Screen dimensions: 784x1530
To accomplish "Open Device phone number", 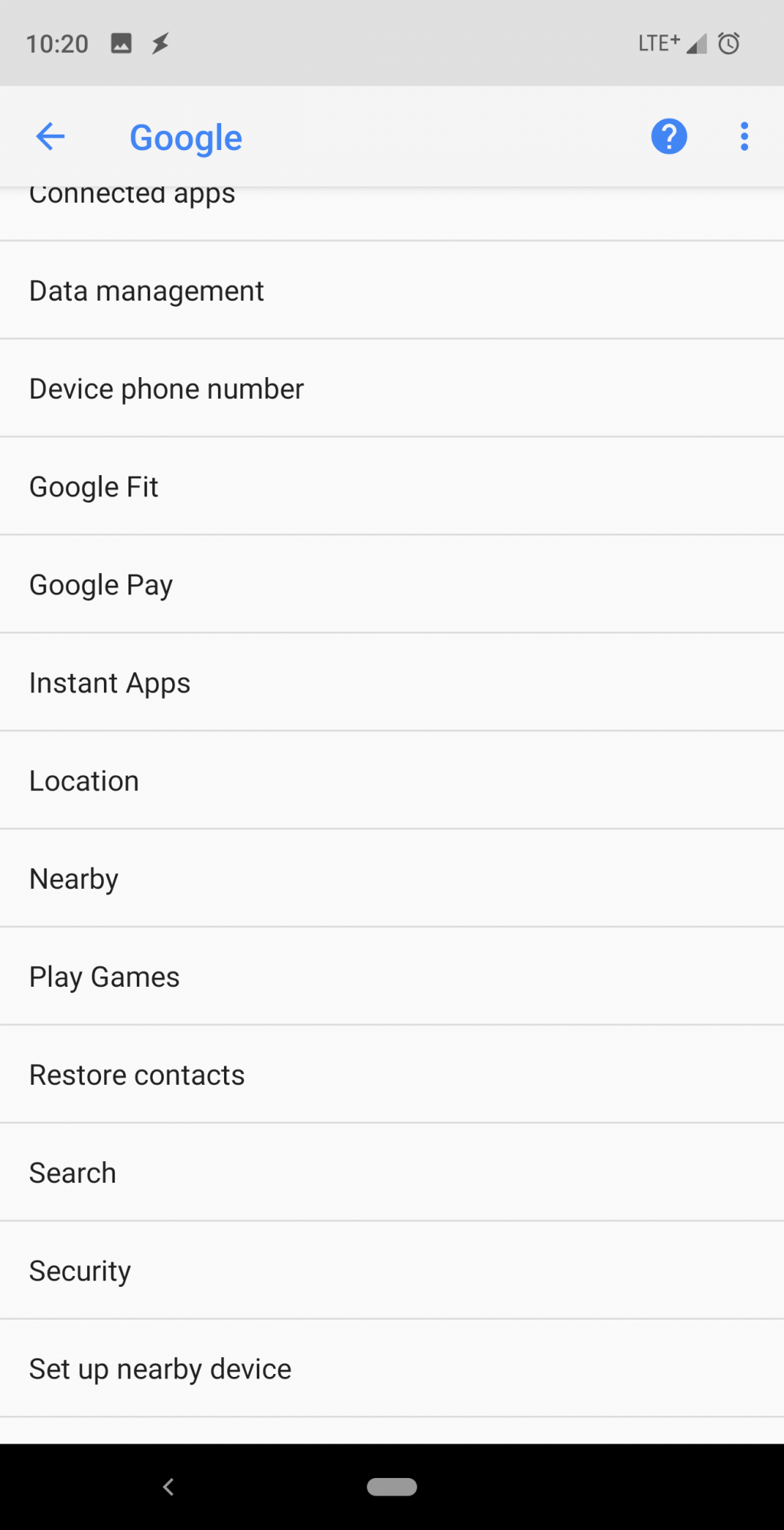I will coord(392,389).
